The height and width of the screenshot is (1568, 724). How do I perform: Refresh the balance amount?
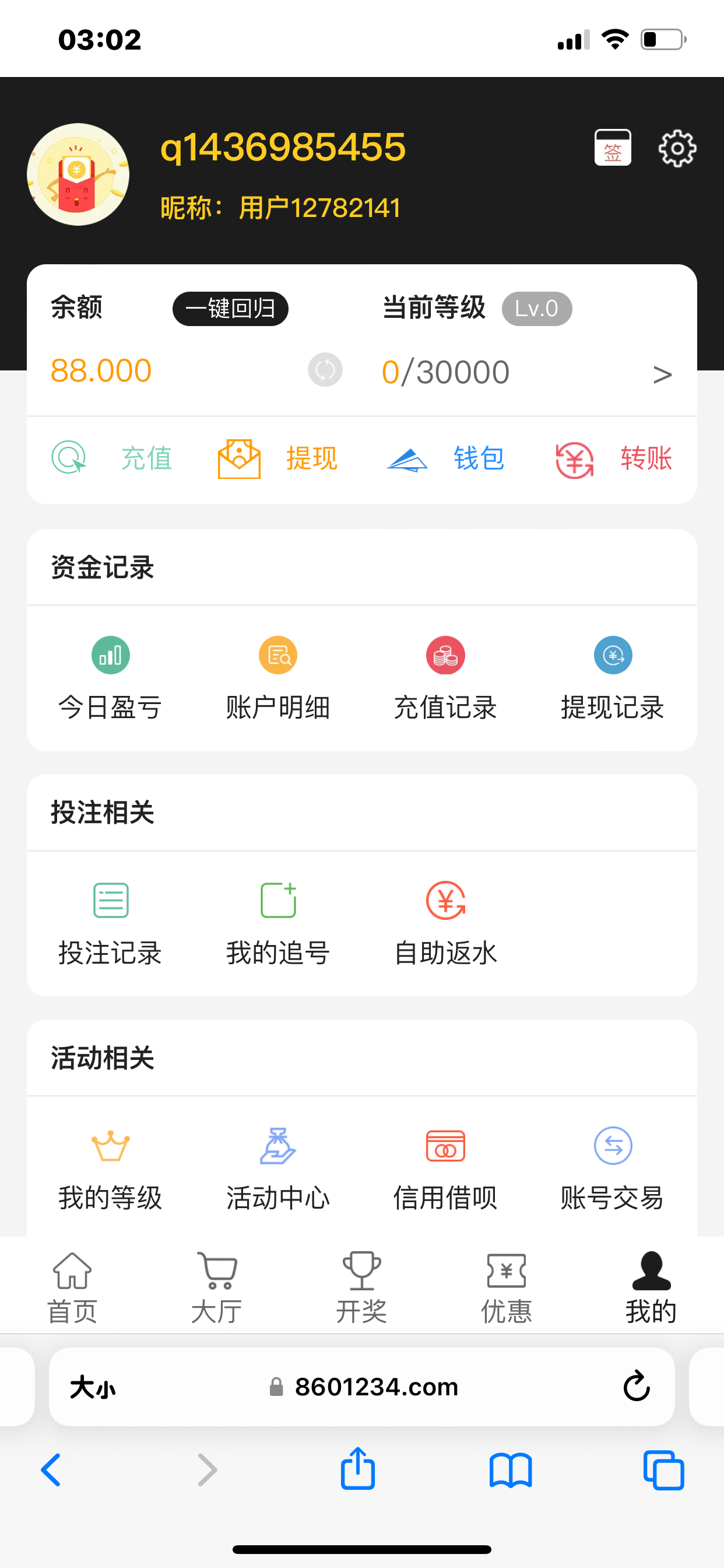(325, 369)
